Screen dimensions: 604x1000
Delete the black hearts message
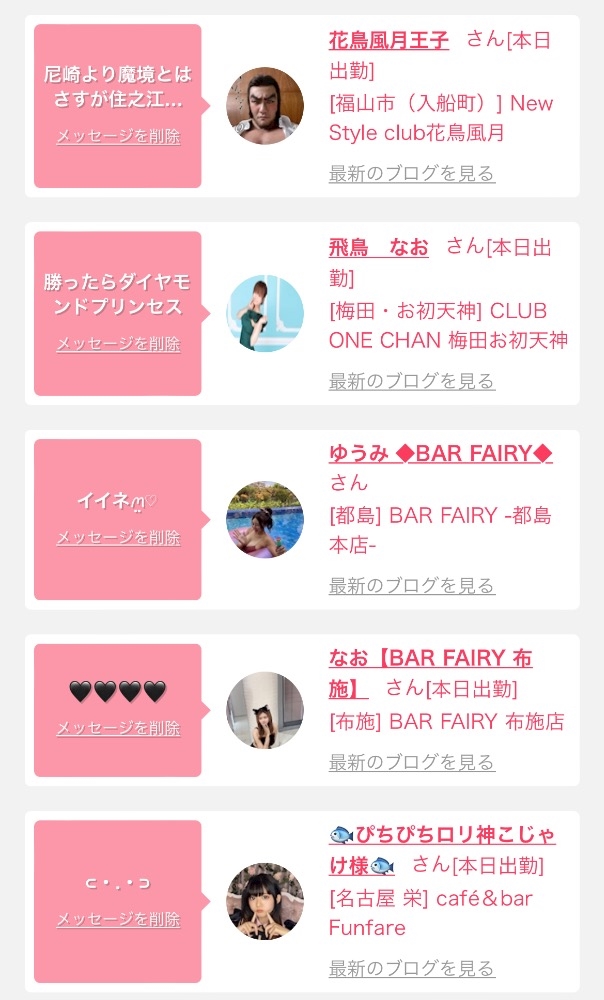pyautogui.click(x=119, y=728)
